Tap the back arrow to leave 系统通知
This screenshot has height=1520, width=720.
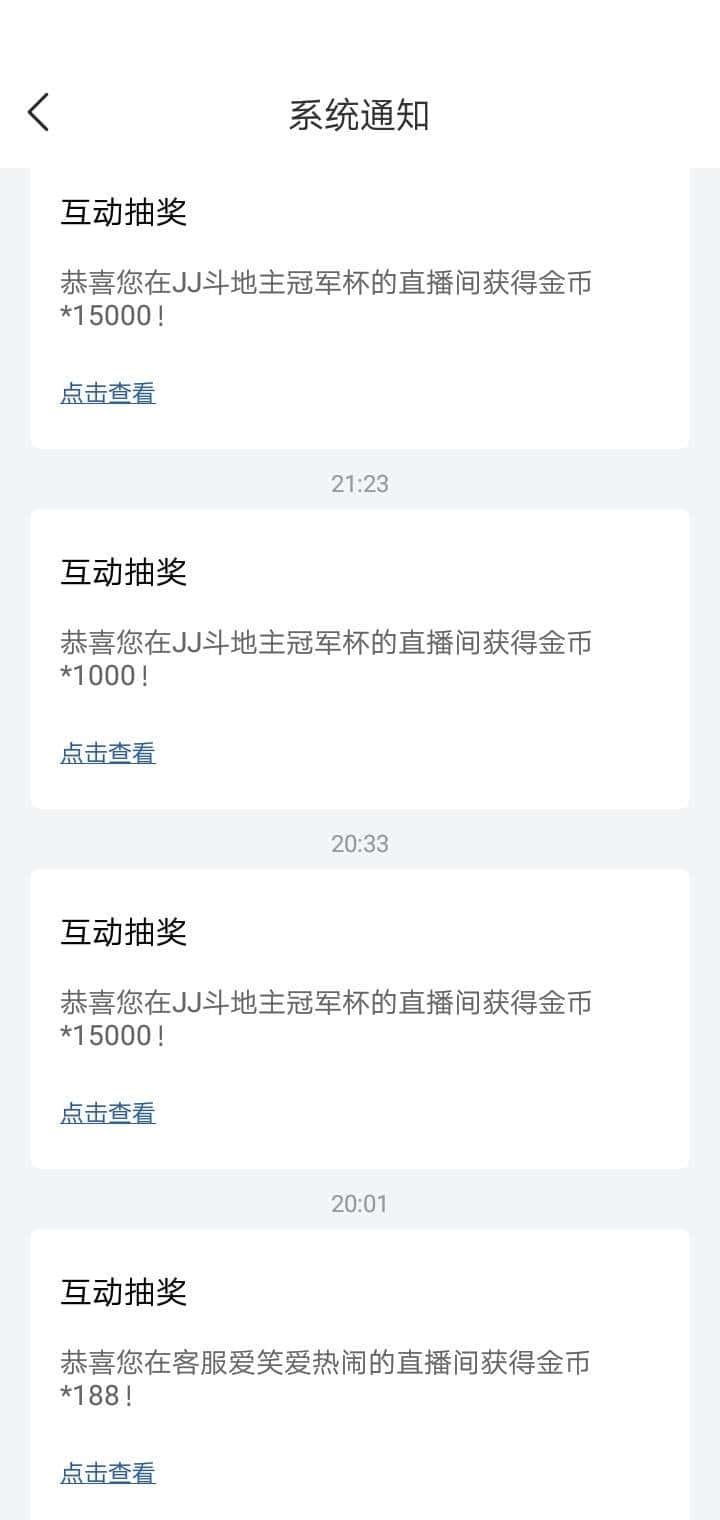(x=38, y=112)
